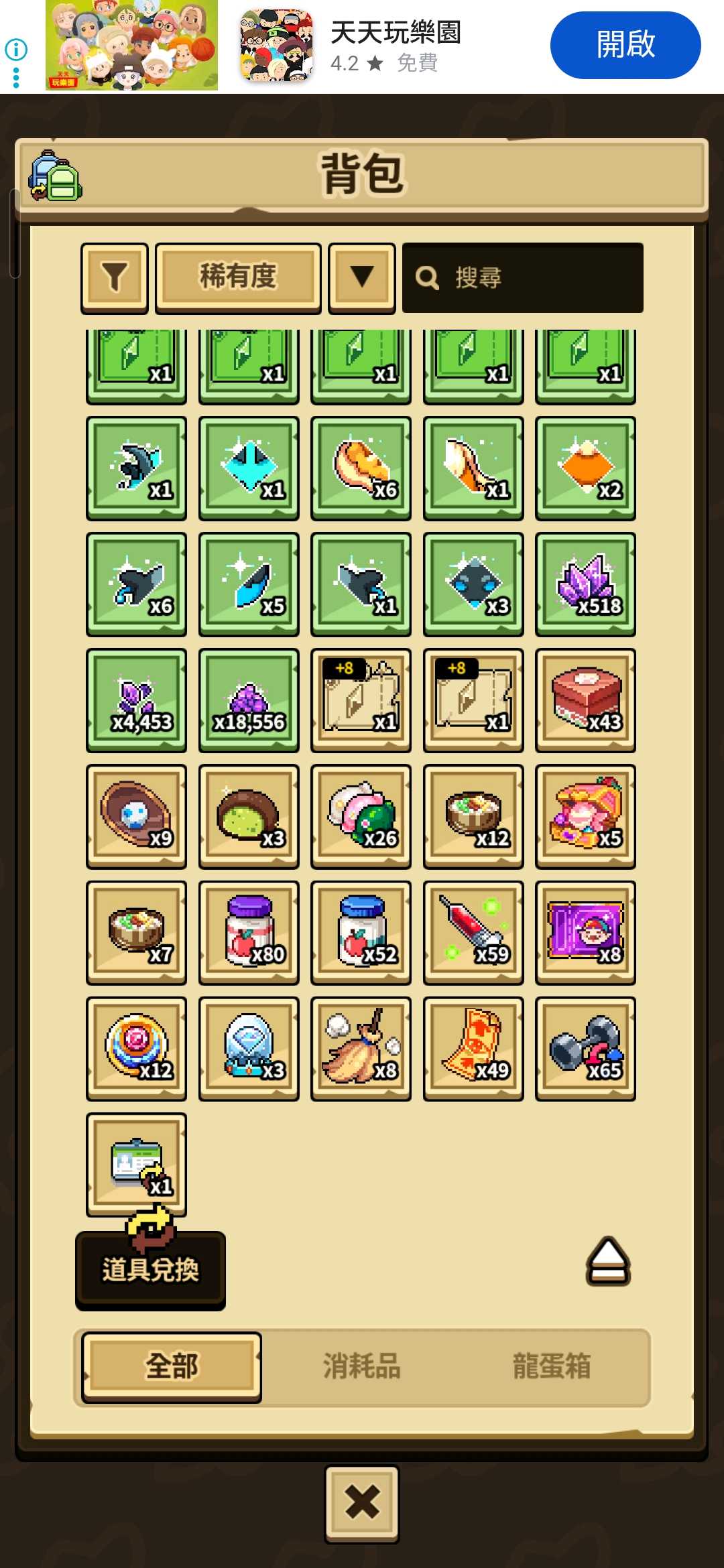Switch to the 全部 tab
The image size is (724, 1568).
click(x=172, y=1366)
